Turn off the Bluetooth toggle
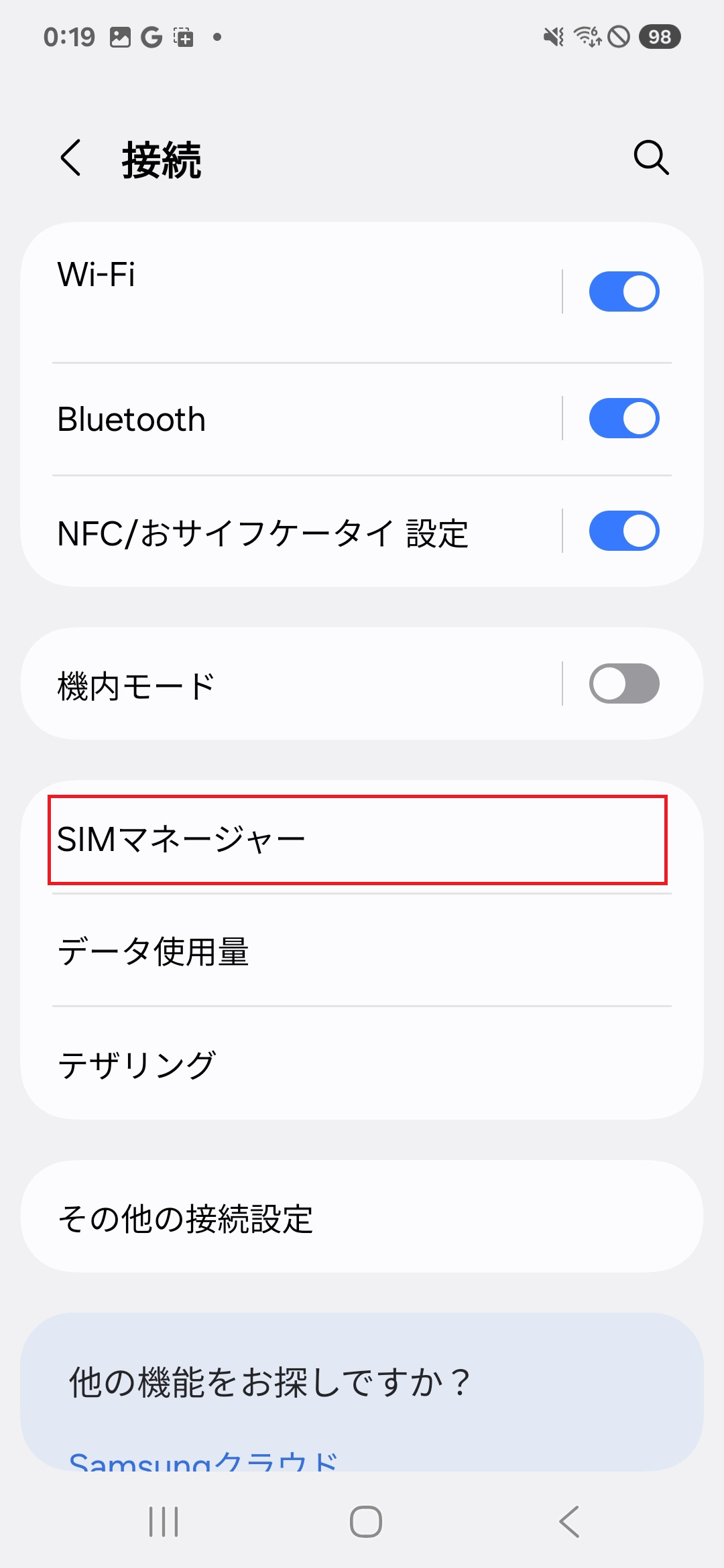The height and width of the screenshot is (1568, 724). tap(625, 417)
